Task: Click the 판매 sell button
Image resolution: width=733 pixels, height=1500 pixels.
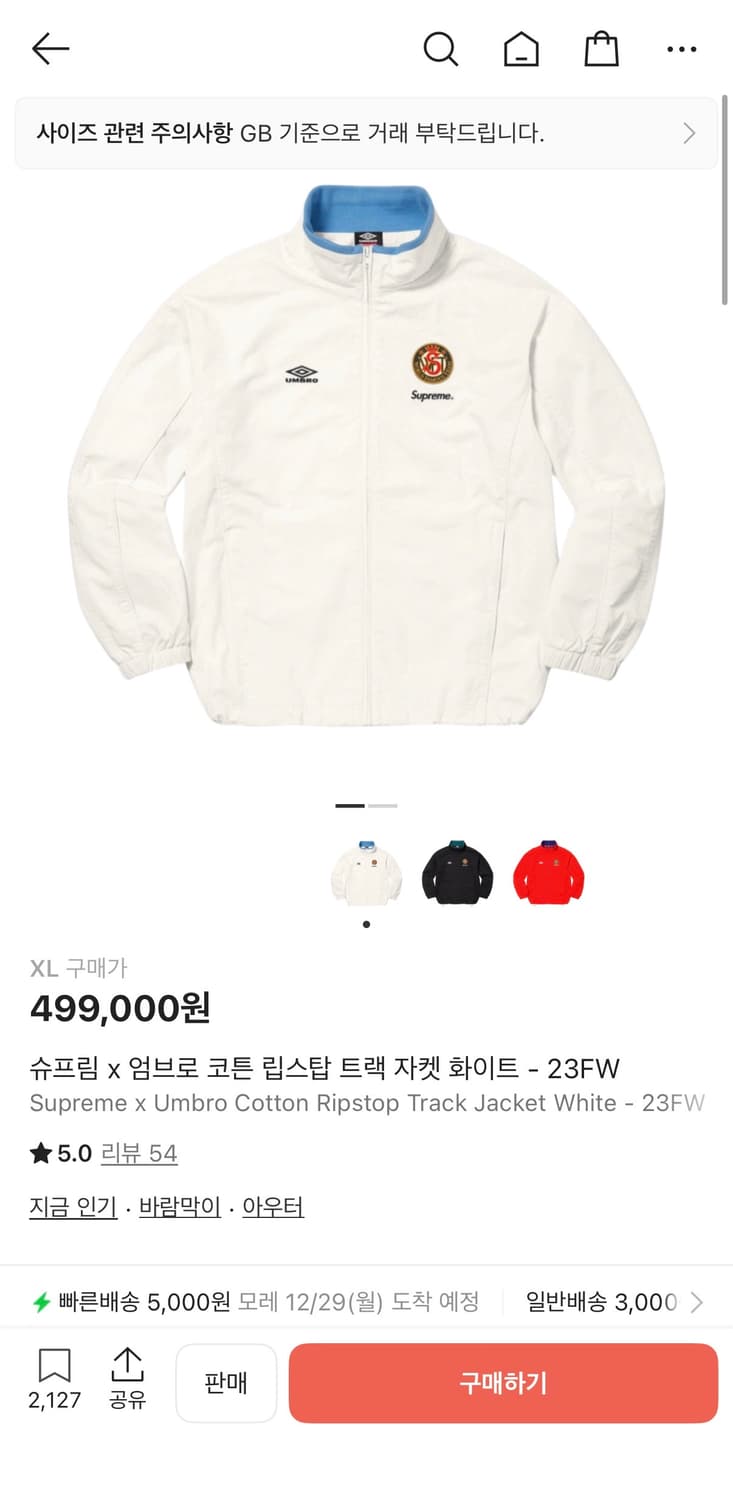Action: (x=226, y=1383)
